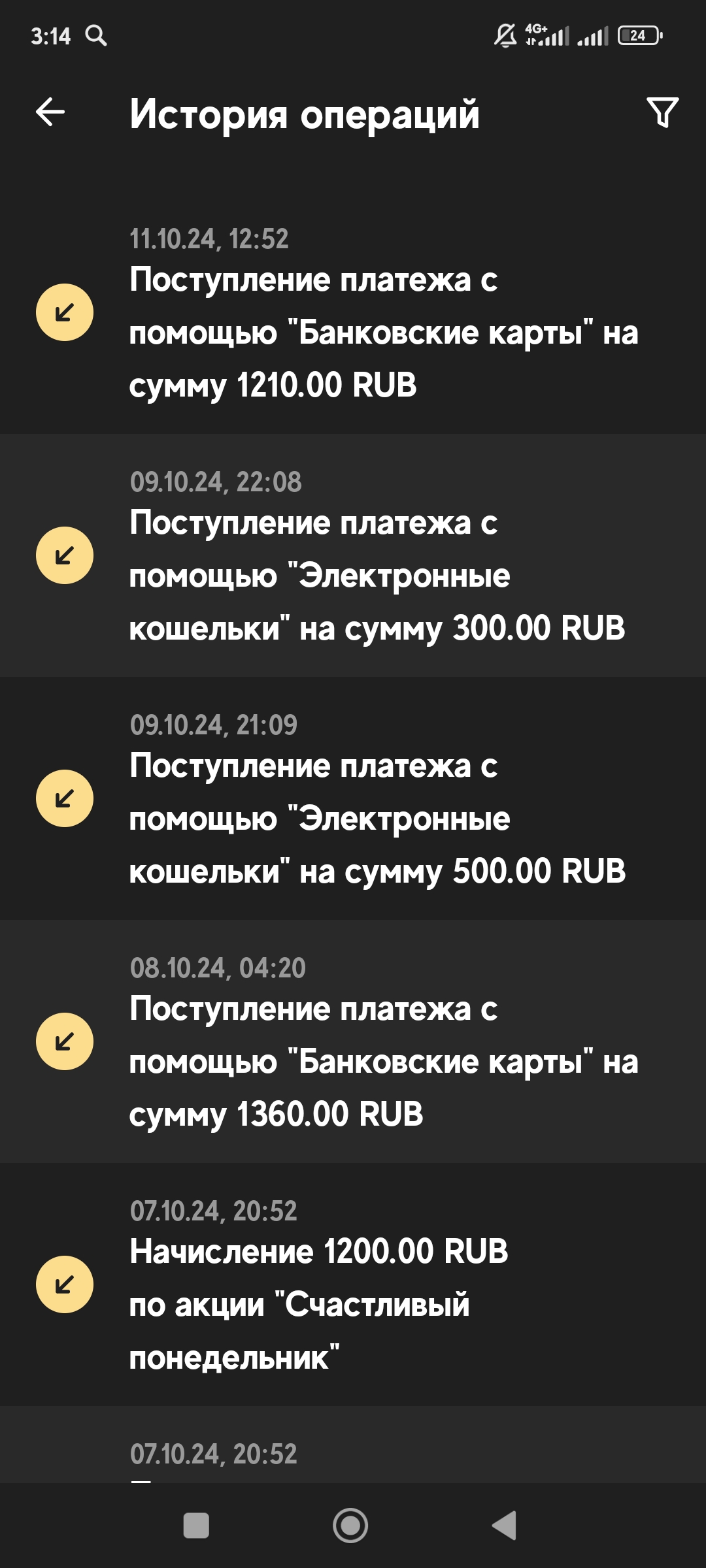Viewport: 706px width, 1568px height.
Task: Open the operations filter
Action: tap(662, 112)
